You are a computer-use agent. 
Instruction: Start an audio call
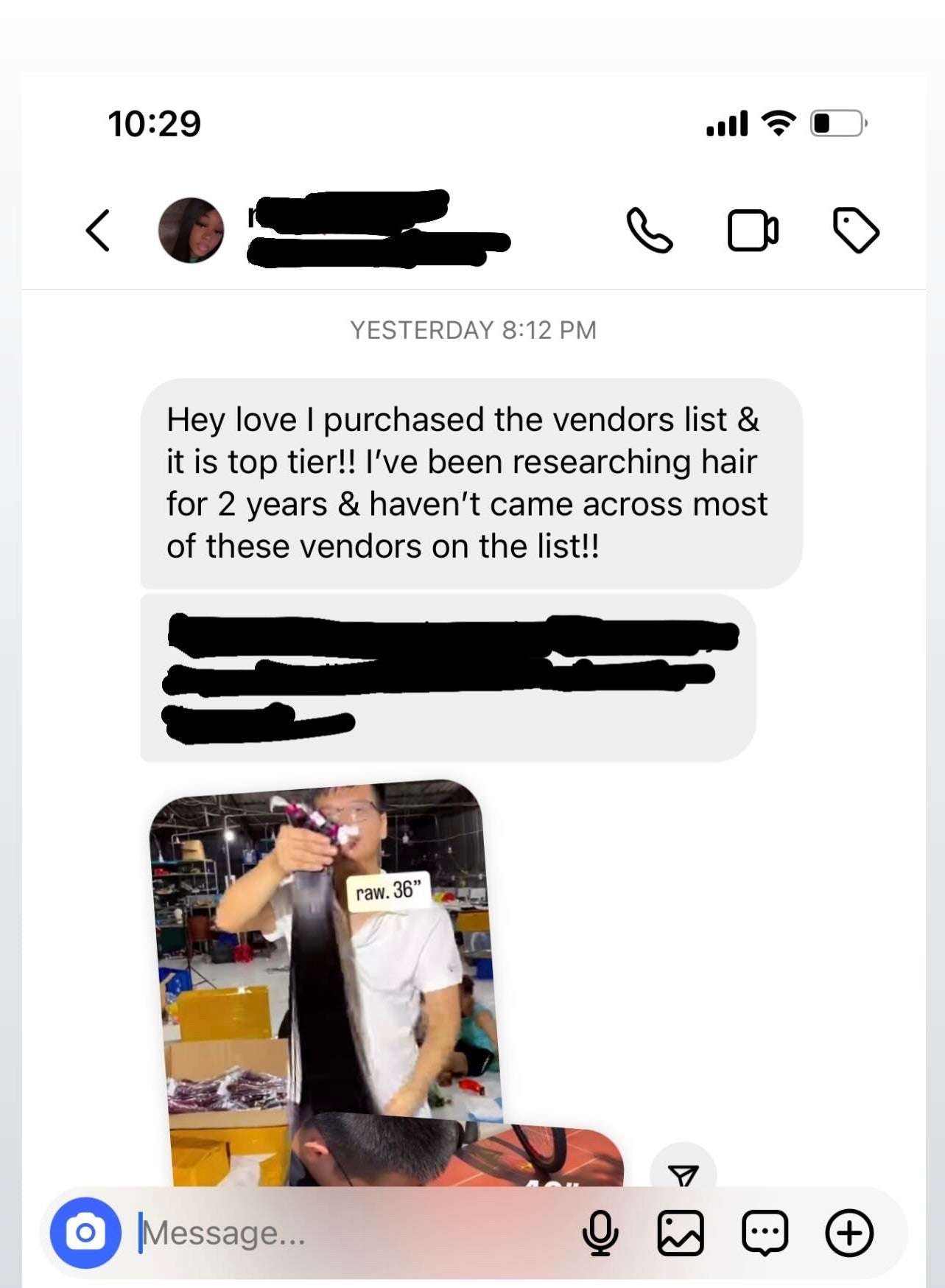[649, 231]
